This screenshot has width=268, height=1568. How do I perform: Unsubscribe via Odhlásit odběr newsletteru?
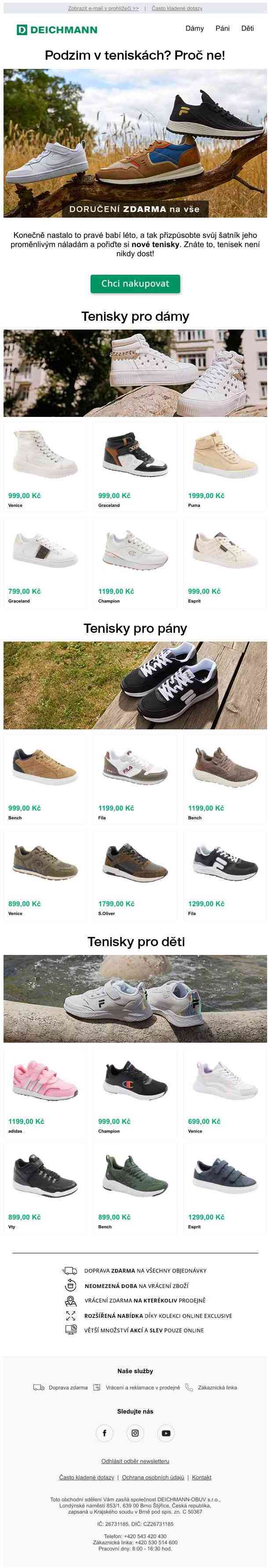point(135,1461)
